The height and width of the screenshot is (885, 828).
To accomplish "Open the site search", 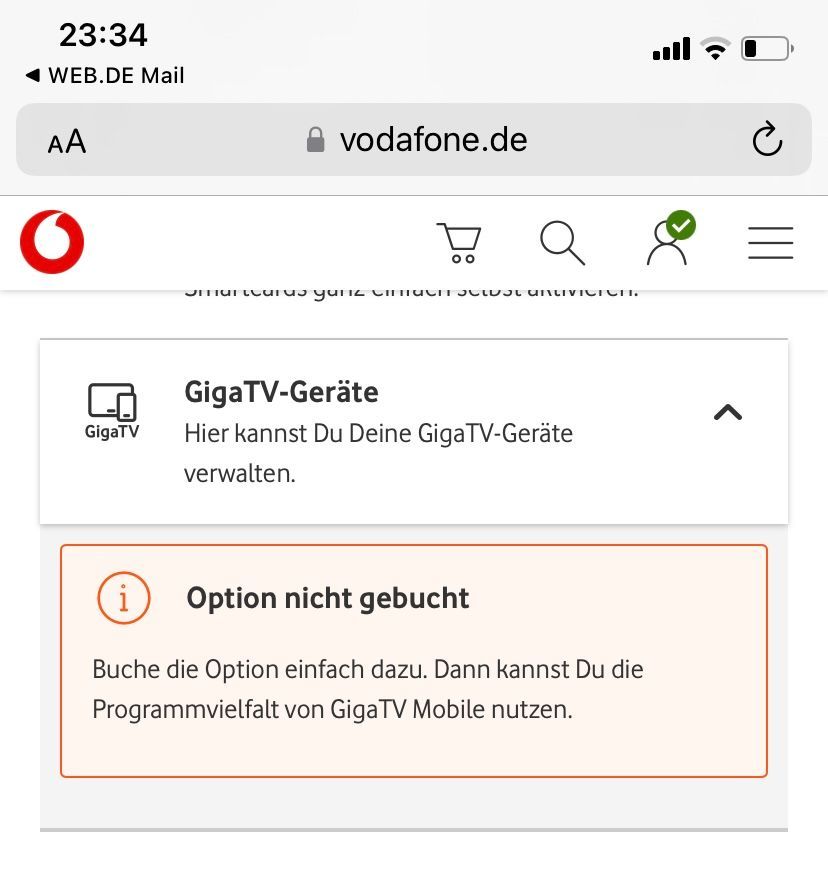I will tap(562, 243).
